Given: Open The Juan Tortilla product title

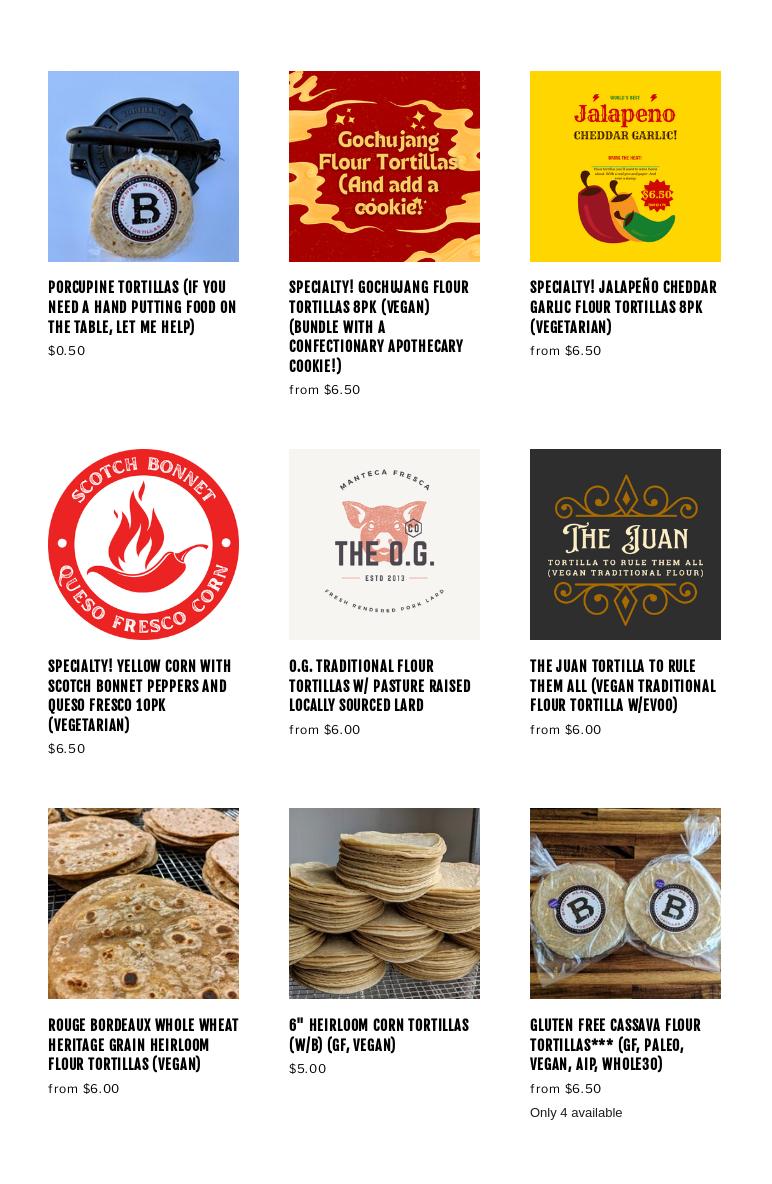Looking at the screenshot, I should coord(623,686).
